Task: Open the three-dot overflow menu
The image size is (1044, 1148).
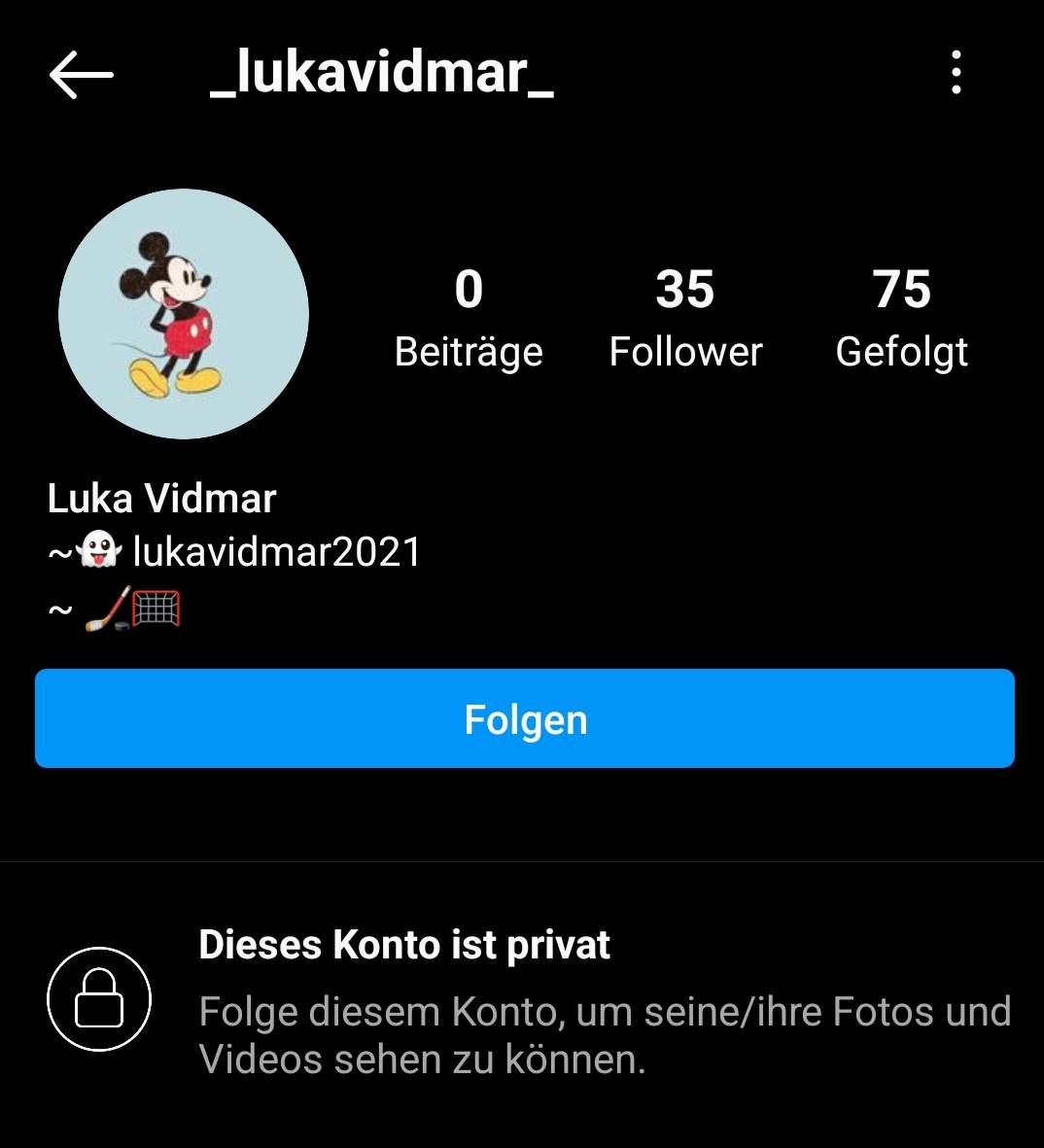Action: [957, 73]
